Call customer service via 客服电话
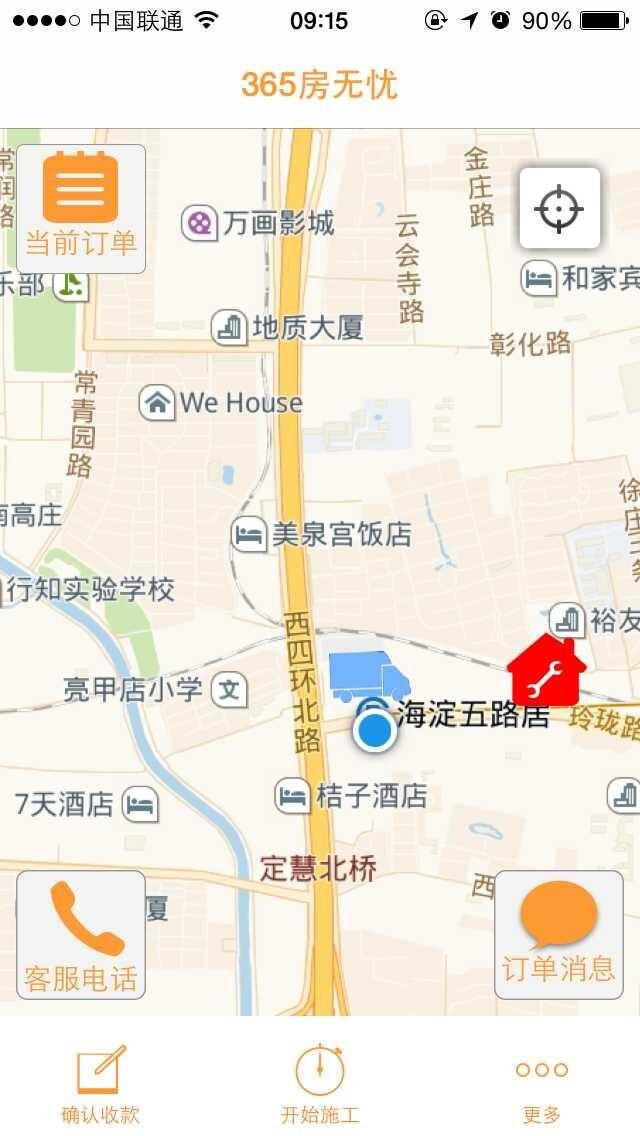Image resolution: width=640 pixels, height=1136 pixels. click(81, 934)
